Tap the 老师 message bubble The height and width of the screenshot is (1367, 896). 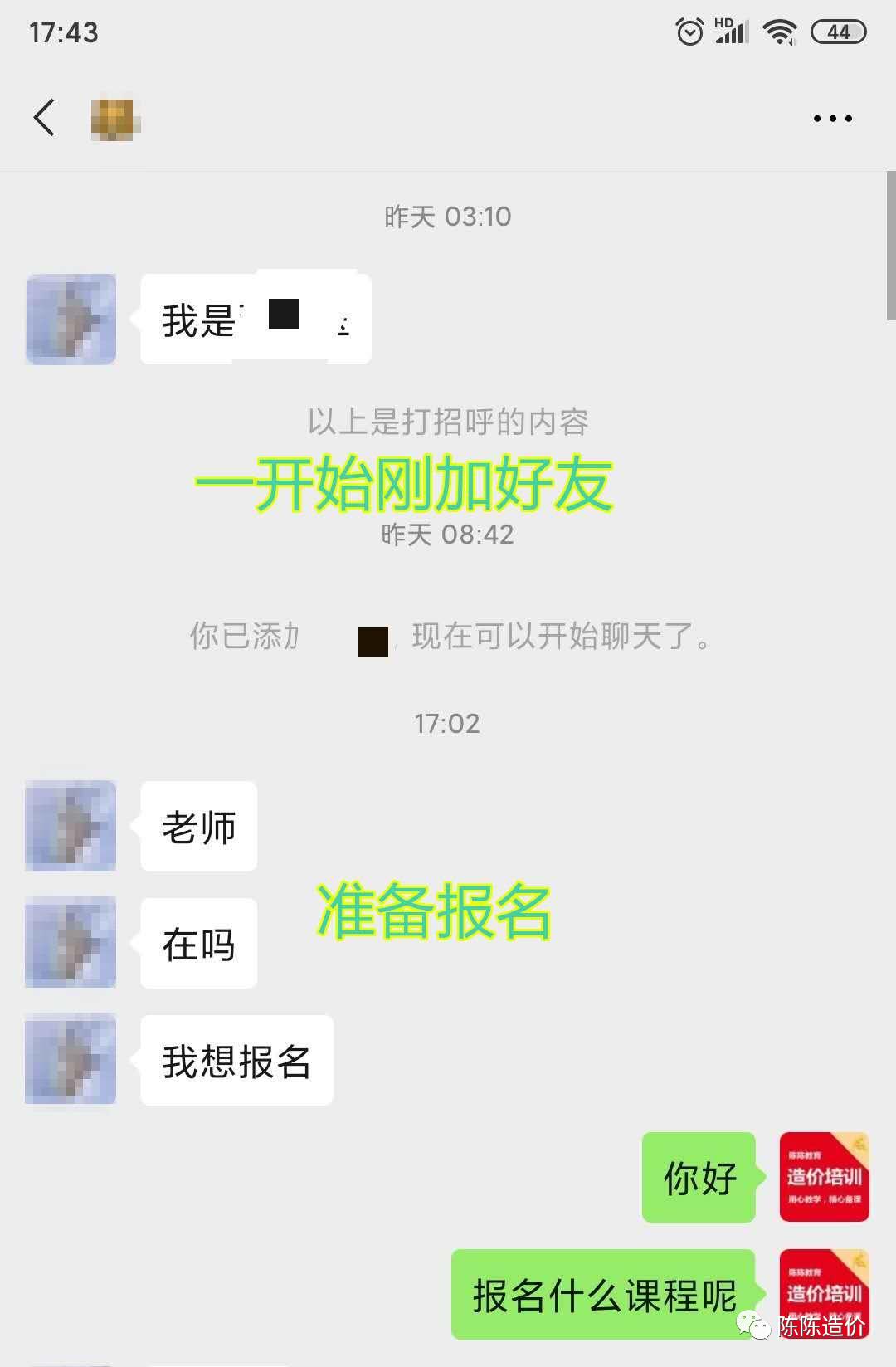(198, 827)
